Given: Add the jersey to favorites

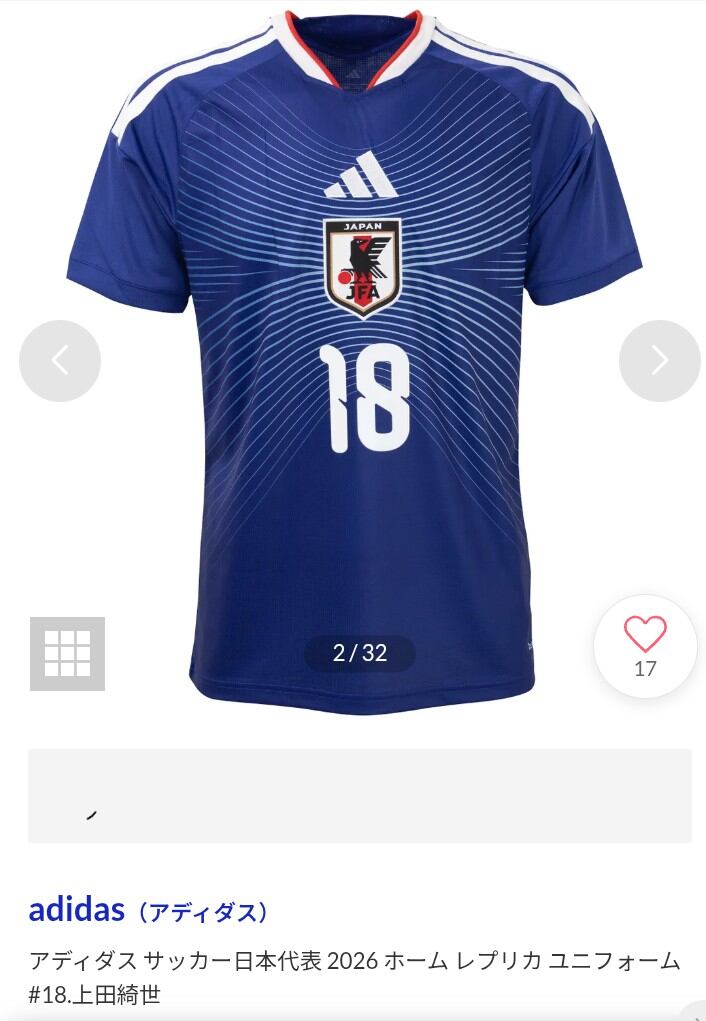Looking at the screenshot, I should coord(645,646).
